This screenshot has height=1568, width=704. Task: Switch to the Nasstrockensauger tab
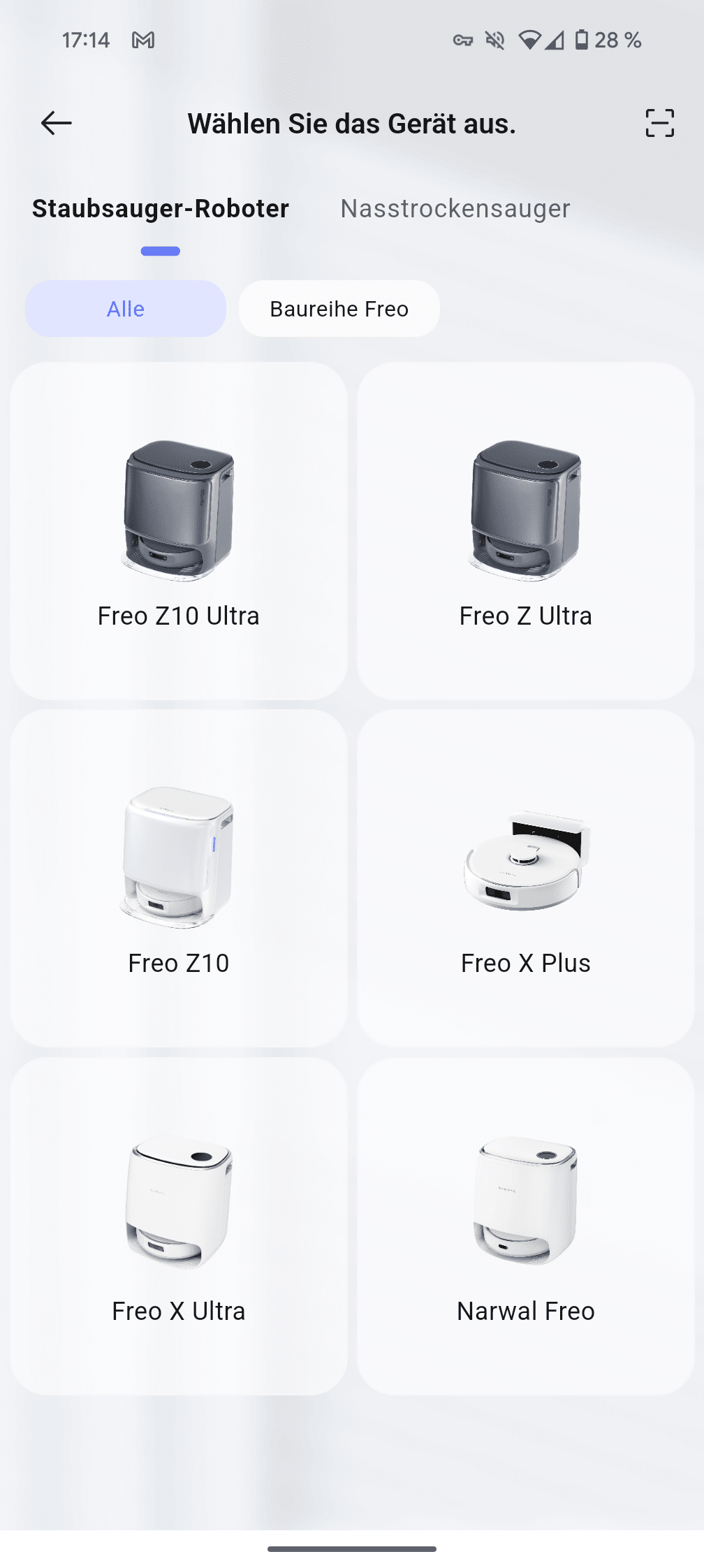pyautogui.click(x=455, y=208)
